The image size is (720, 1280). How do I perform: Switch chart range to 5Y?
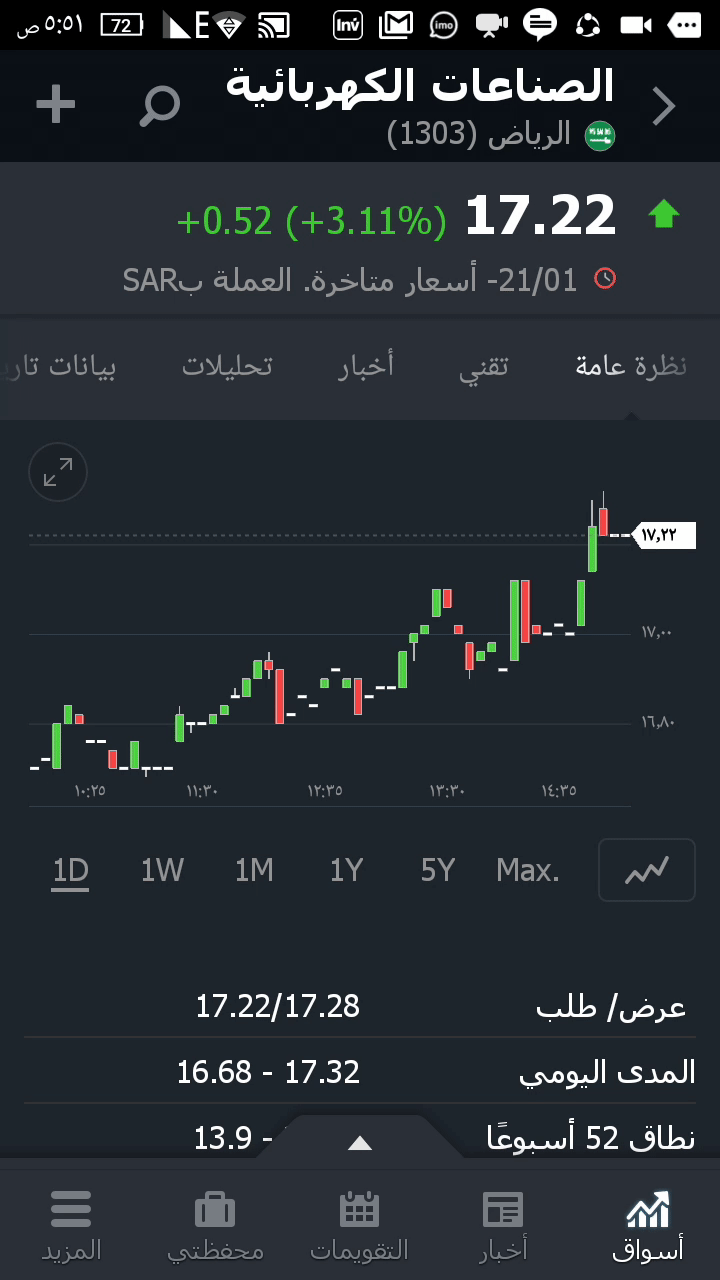(x=438, y=871)
